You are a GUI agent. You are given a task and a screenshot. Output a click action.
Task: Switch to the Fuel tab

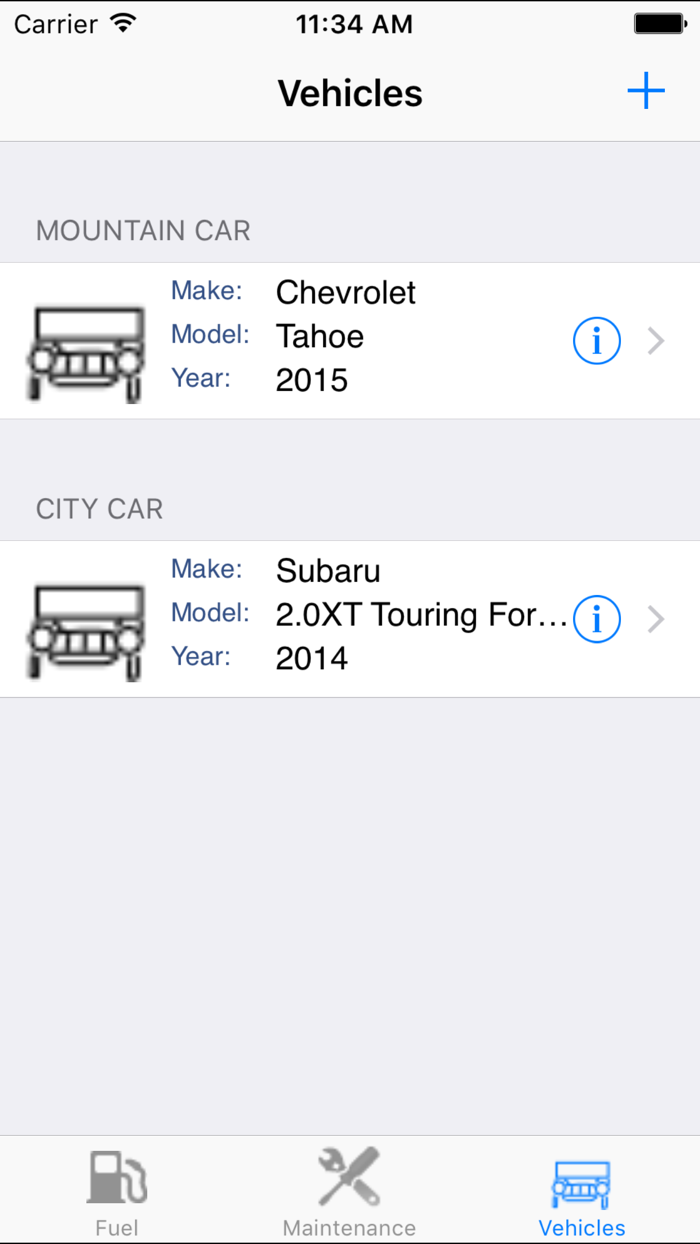pos(117,1192)
